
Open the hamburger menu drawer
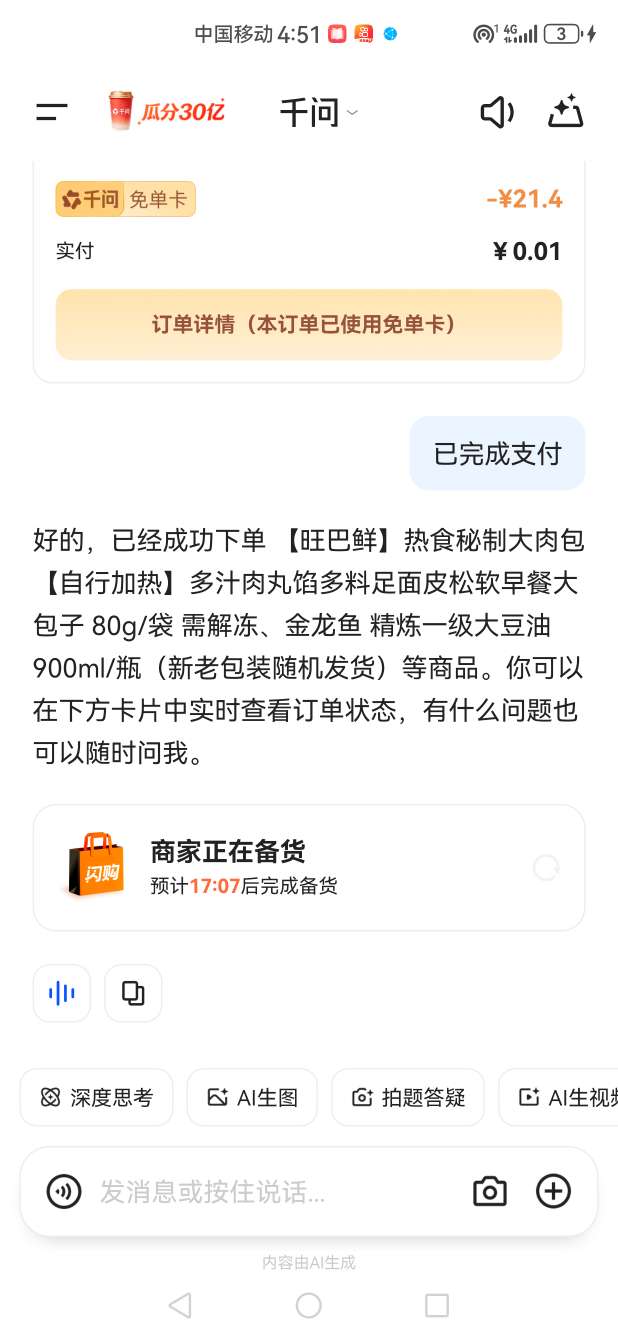click(x=51, y=112)
